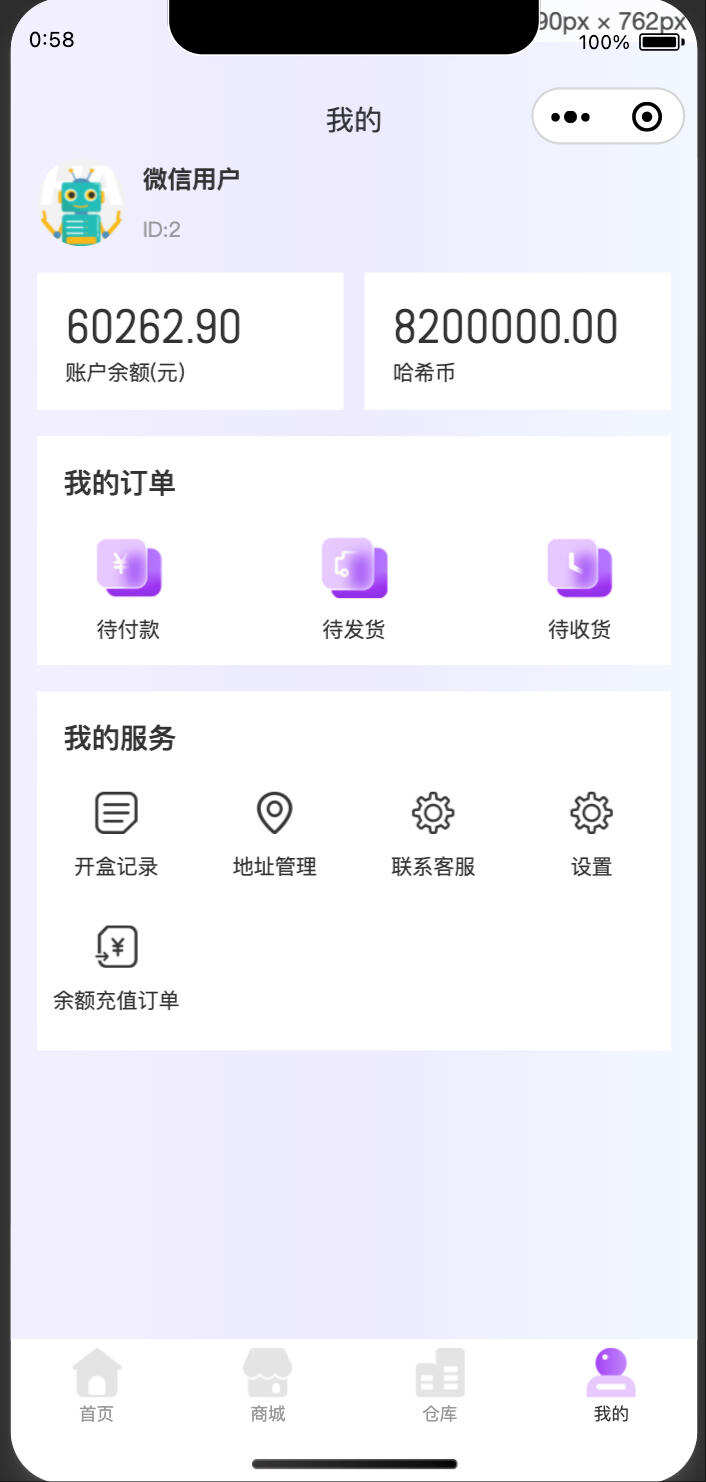Open 余额充值订单
The height and width of the screenshot is (1482, 706).
click(x=116, y=967)
